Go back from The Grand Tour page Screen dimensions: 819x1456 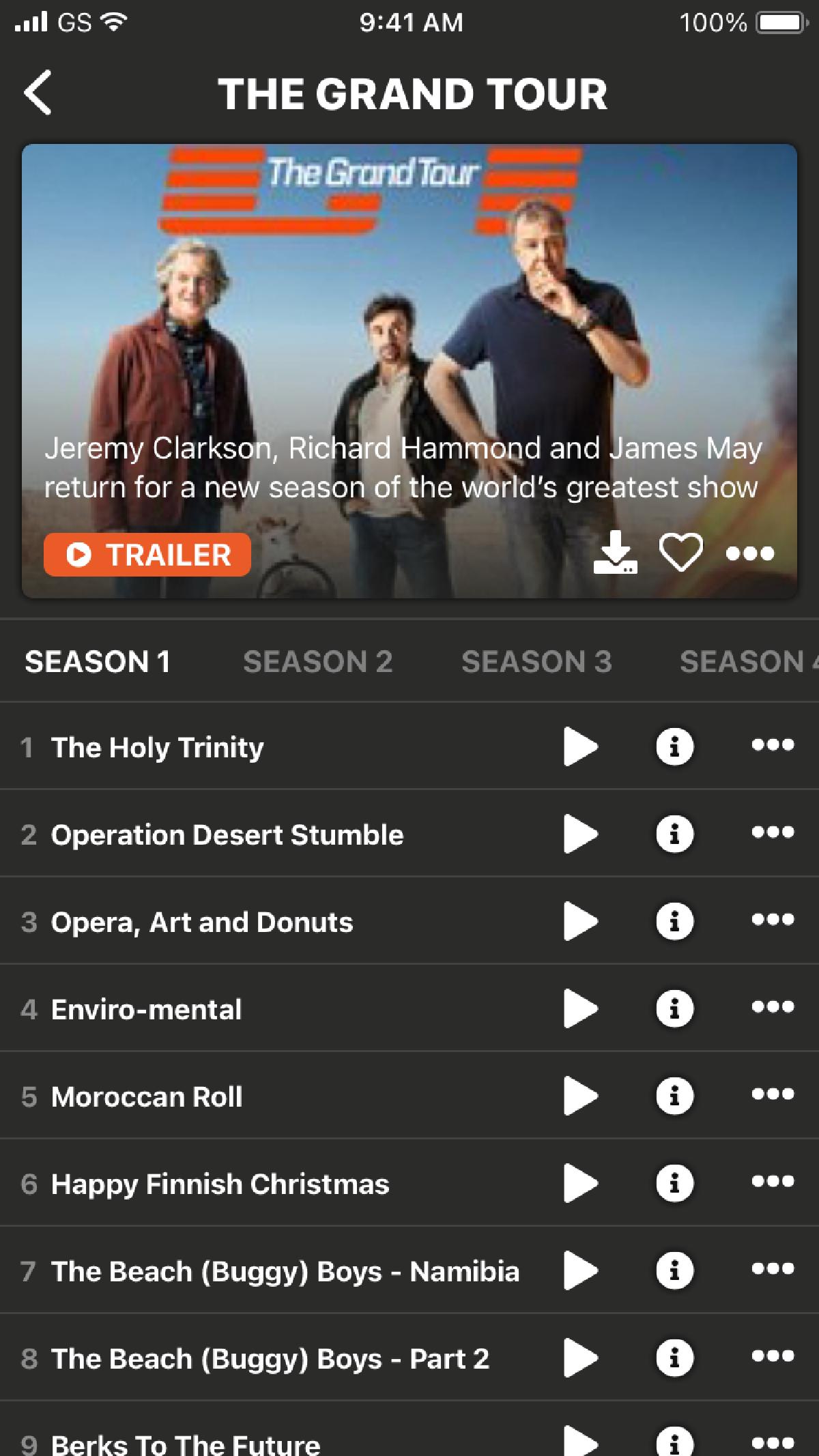38,93
